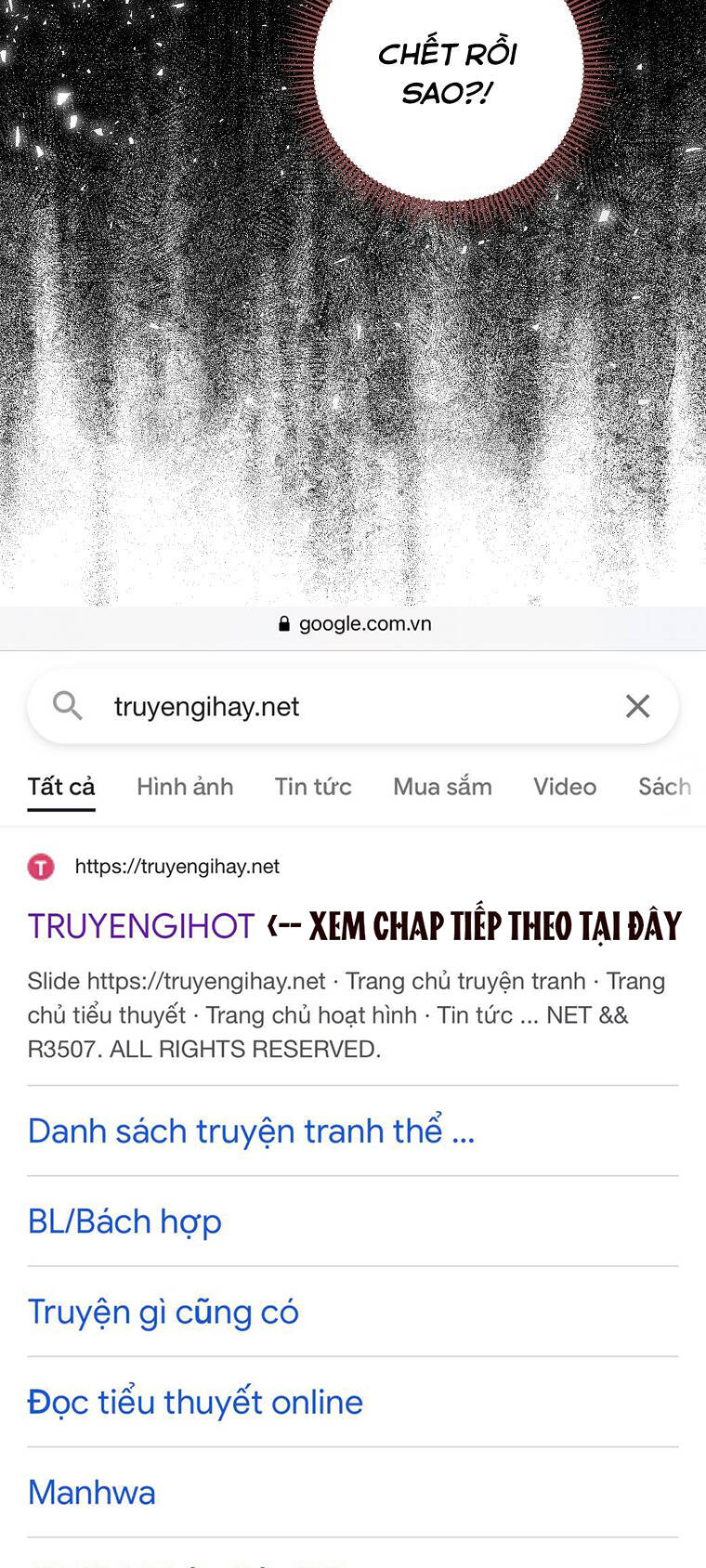Expand the truncated Danh sách truyện tranh entry
706x1568 pixels.
(251, 1130)
